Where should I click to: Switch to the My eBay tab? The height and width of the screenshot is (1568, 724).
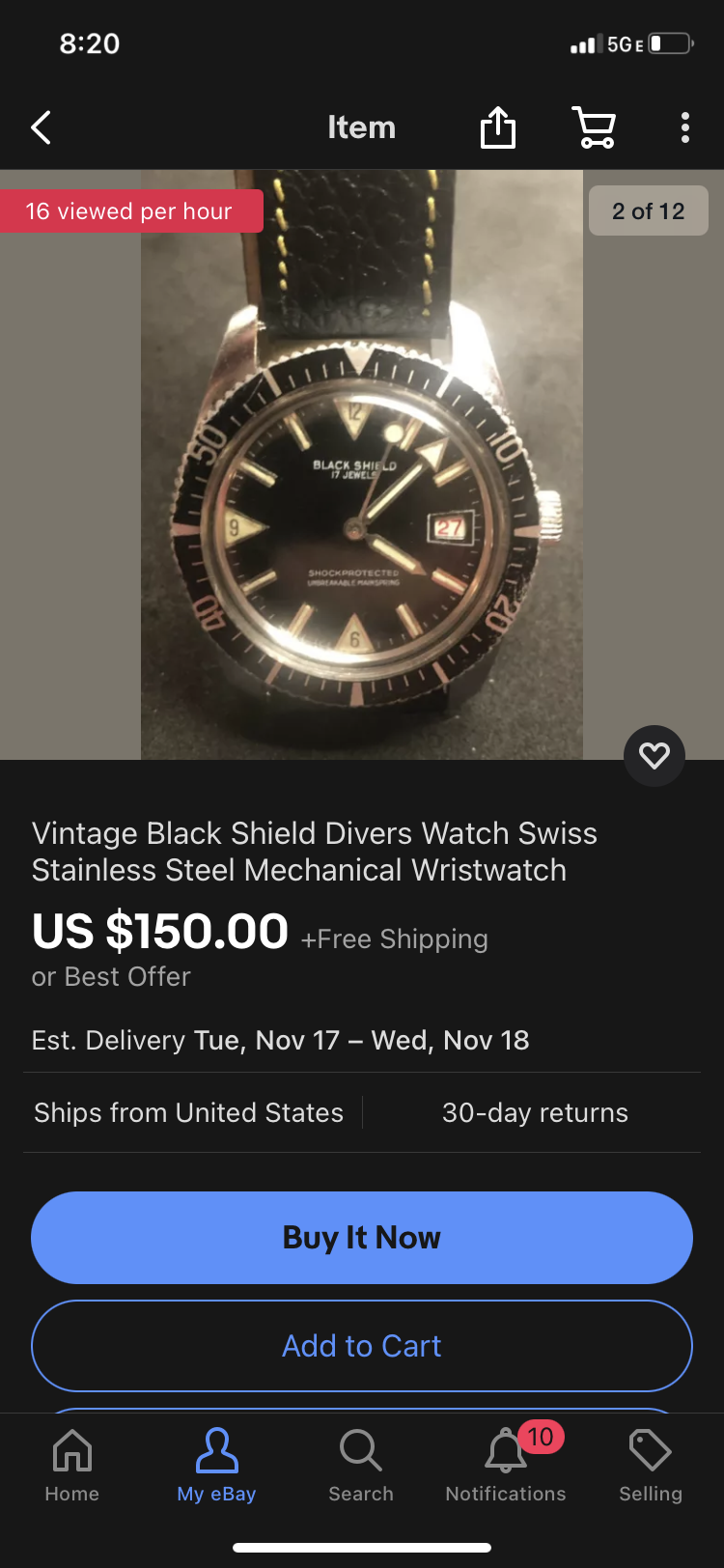(216, 1466)
